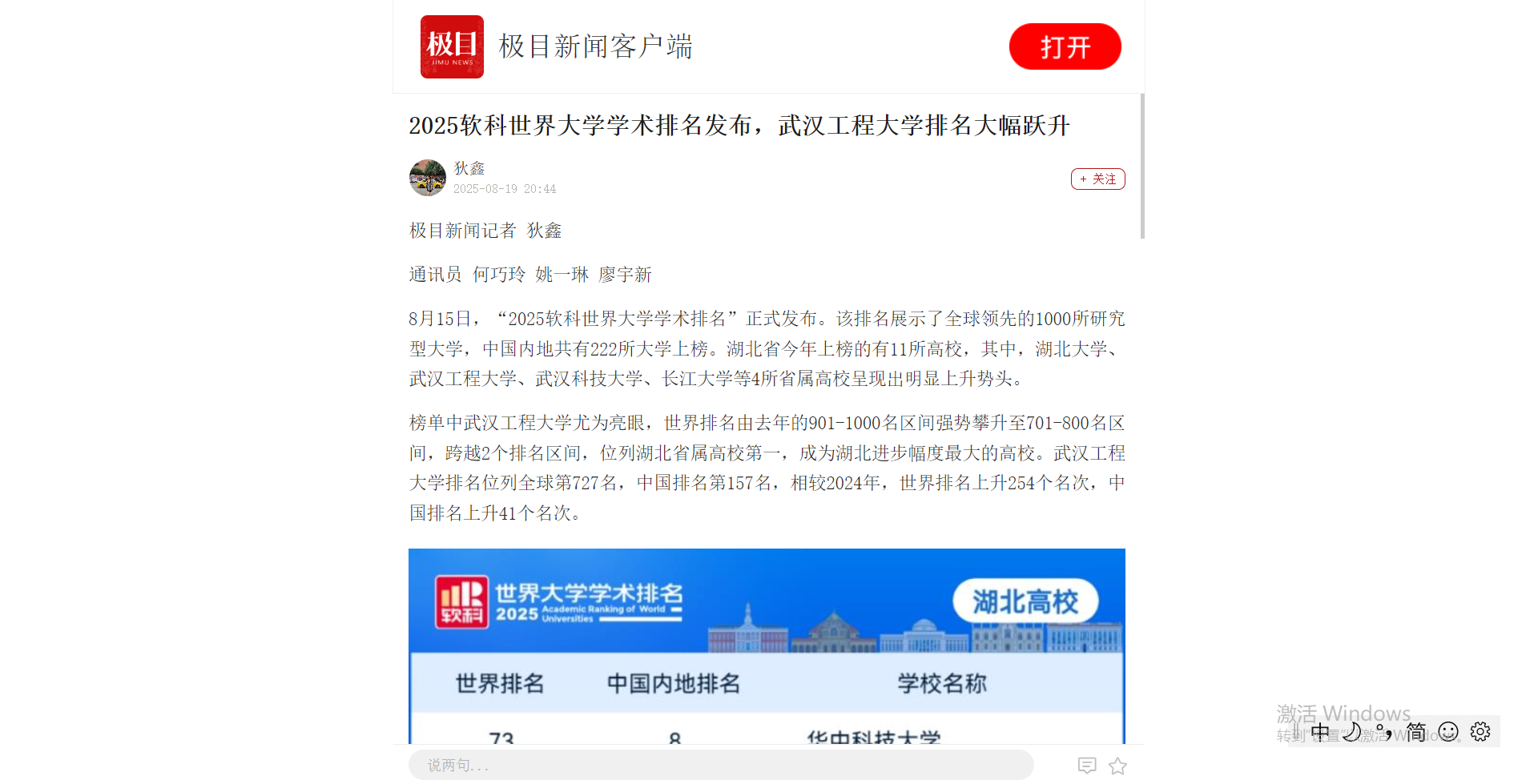Open the comments icon
The width and height of the screenshot is (1538, 784).
point(1087,766)
